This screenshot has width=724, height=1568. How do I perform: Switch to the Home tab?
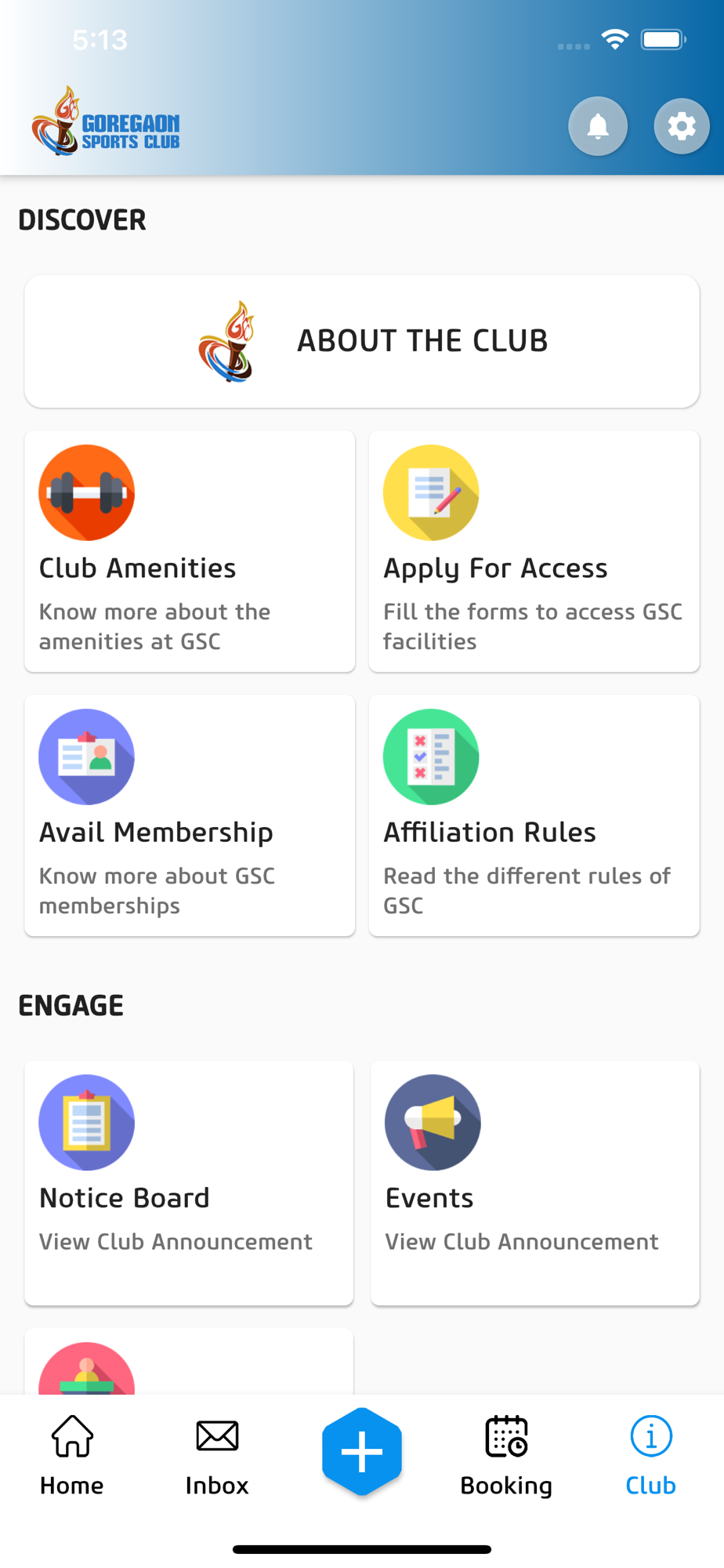[72, 1457]
